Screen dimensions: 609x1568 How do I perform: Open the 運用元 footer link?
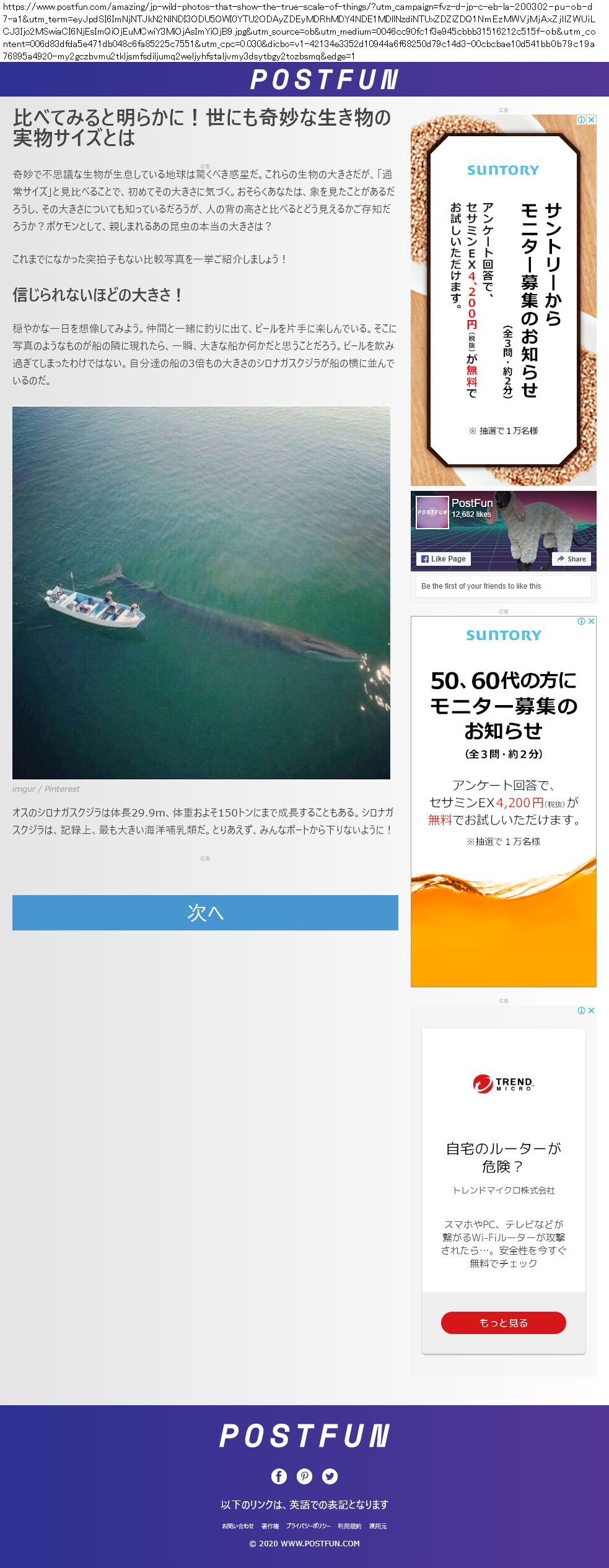(378, 1526)
